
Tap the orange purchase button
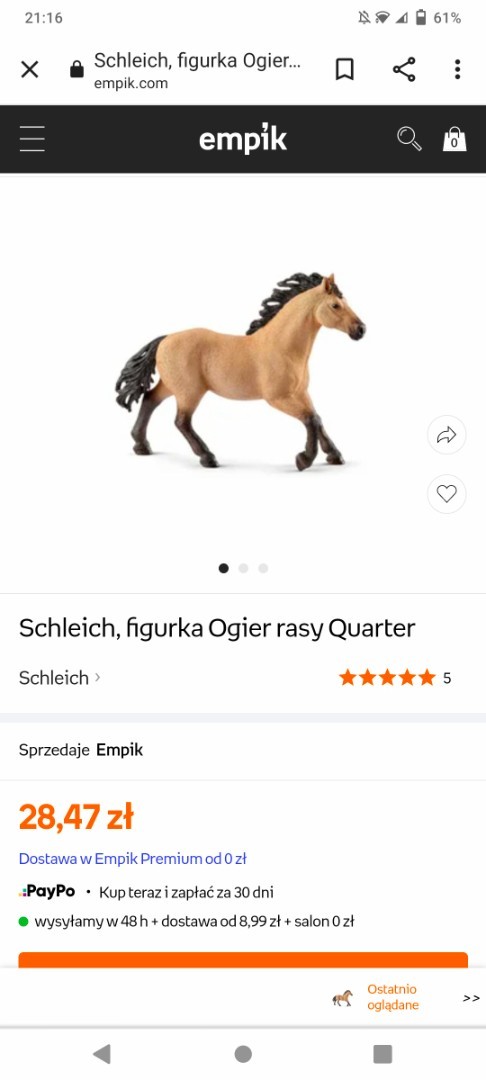pyautogui.click(x=243, y=960)
